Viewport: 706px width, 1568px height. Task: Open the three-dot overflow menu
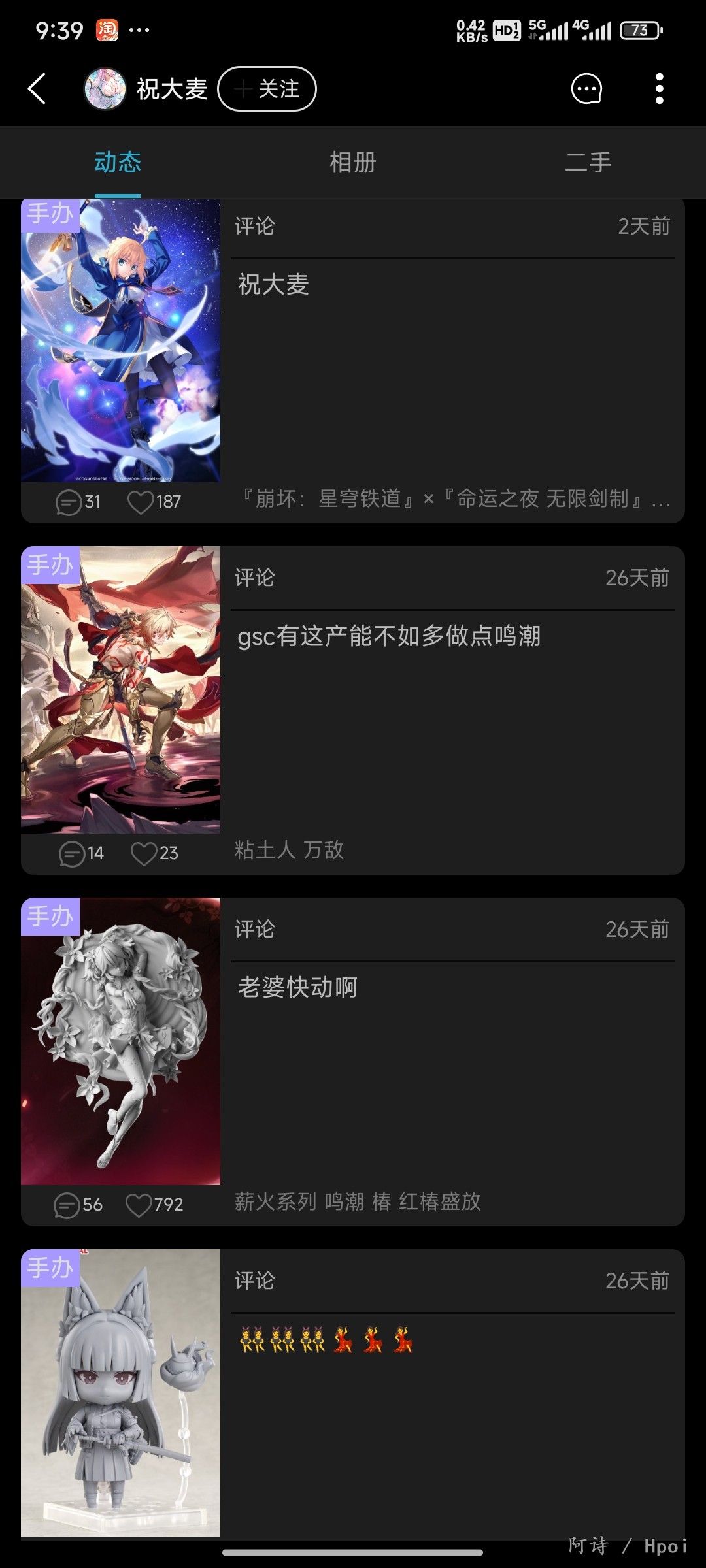[659, 89]
